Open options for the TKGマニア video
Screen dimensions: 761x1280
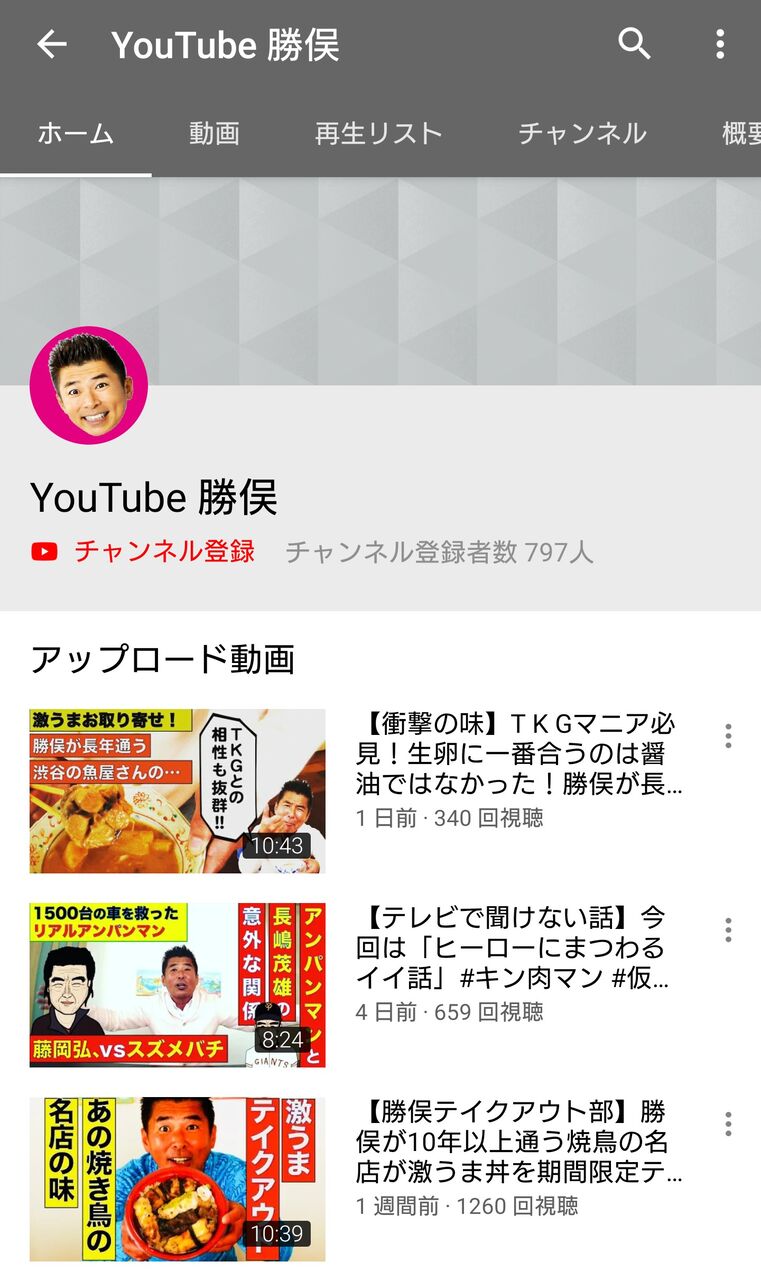[728, 736]
